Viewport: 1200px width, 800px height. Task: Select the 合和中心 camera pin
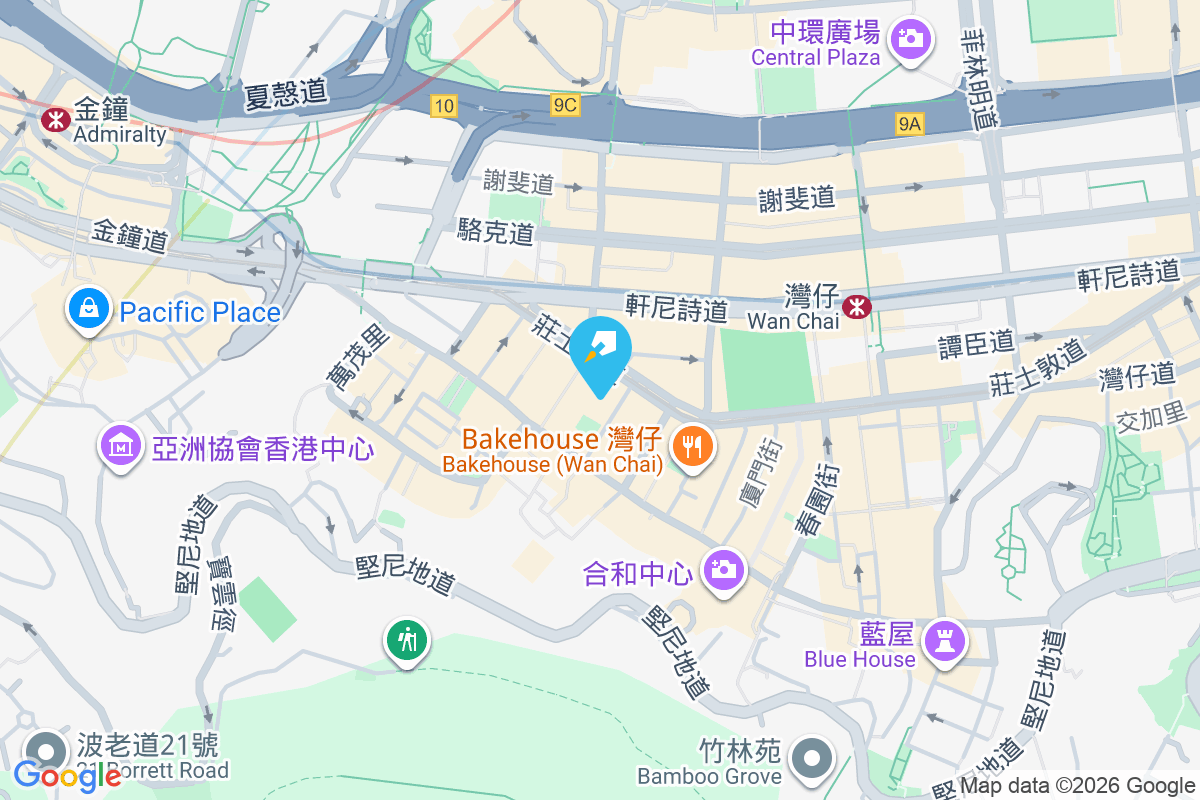(x=722, y=571)
